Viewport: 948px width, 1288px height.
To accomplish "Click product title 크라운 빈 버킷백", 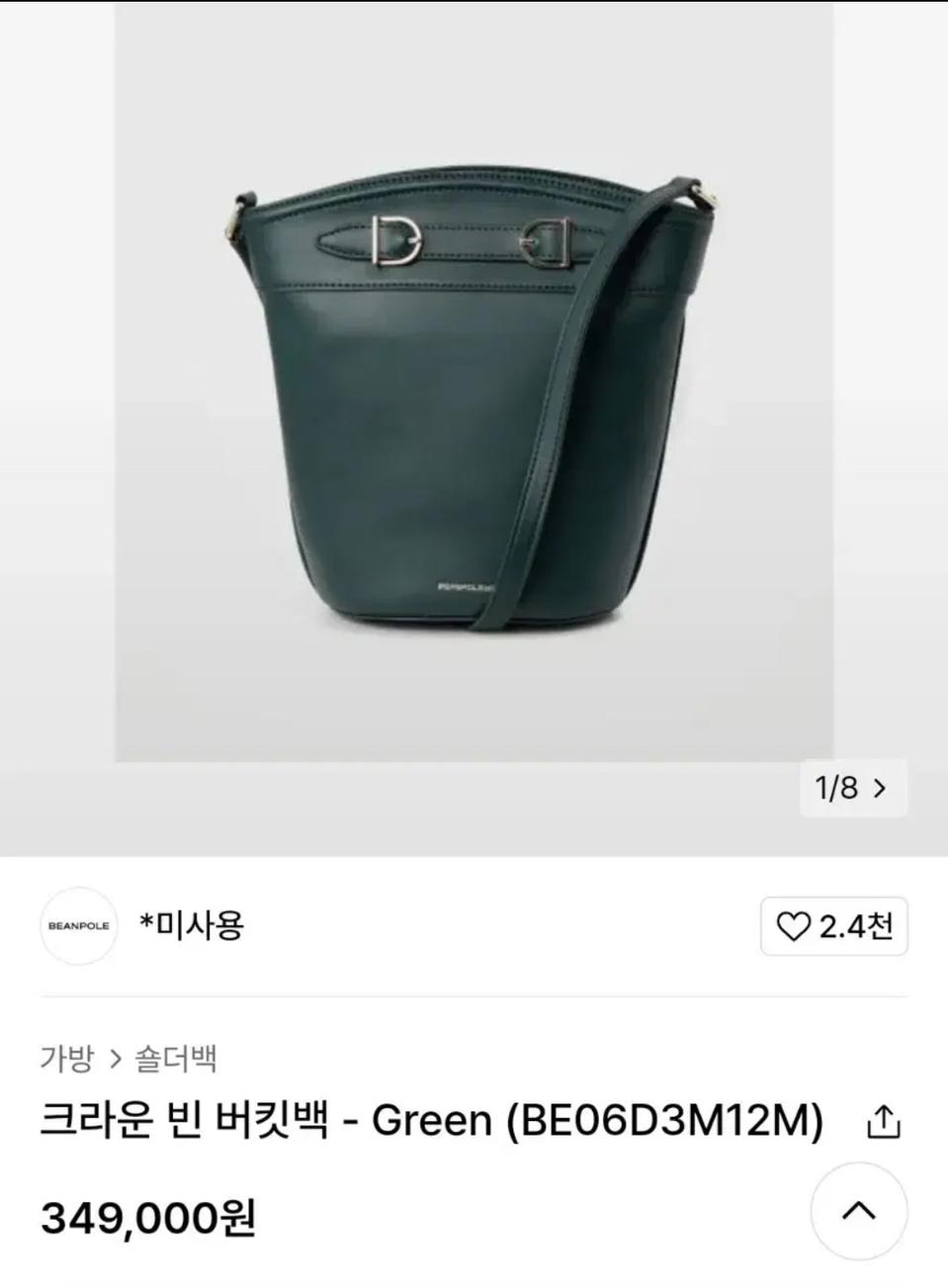I will pos(183,1118).
